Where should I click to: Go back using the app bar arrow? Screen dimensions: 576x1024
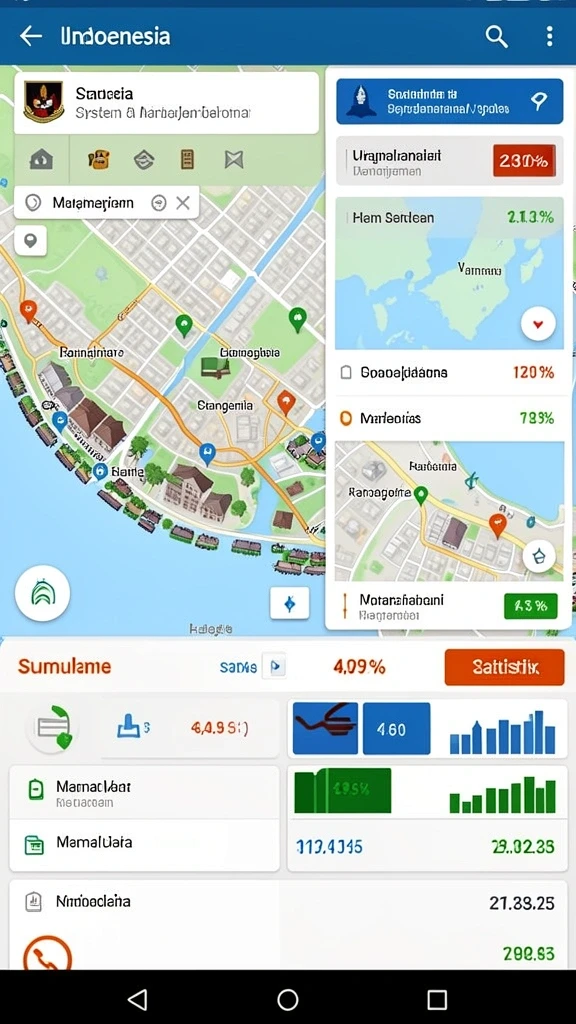pos(31,36)
